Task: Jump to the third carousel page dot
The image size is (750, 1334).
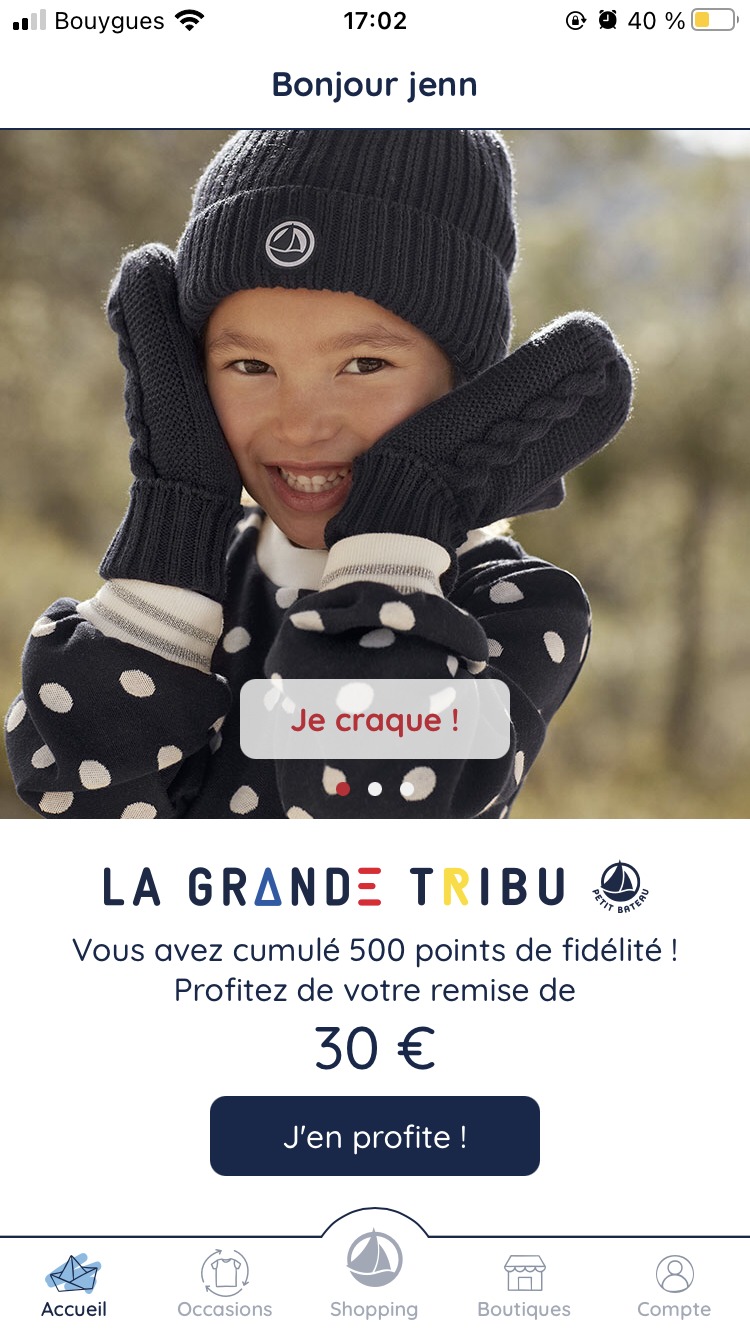Action: click(x=407, y=789)
